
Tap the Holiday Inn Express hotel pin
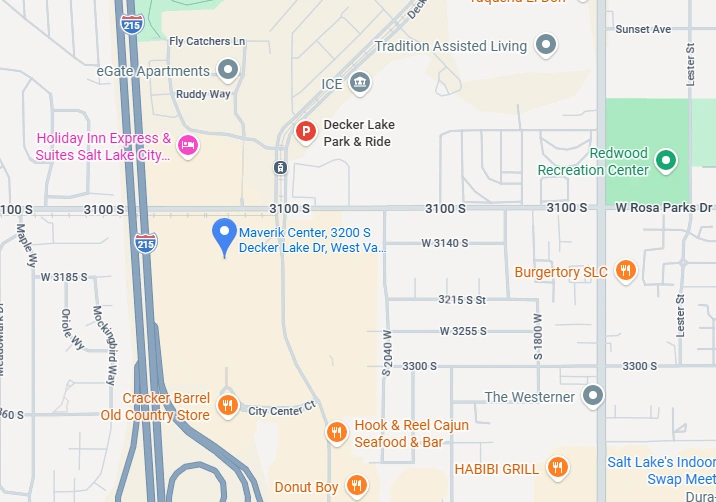[x=187, y=147]
